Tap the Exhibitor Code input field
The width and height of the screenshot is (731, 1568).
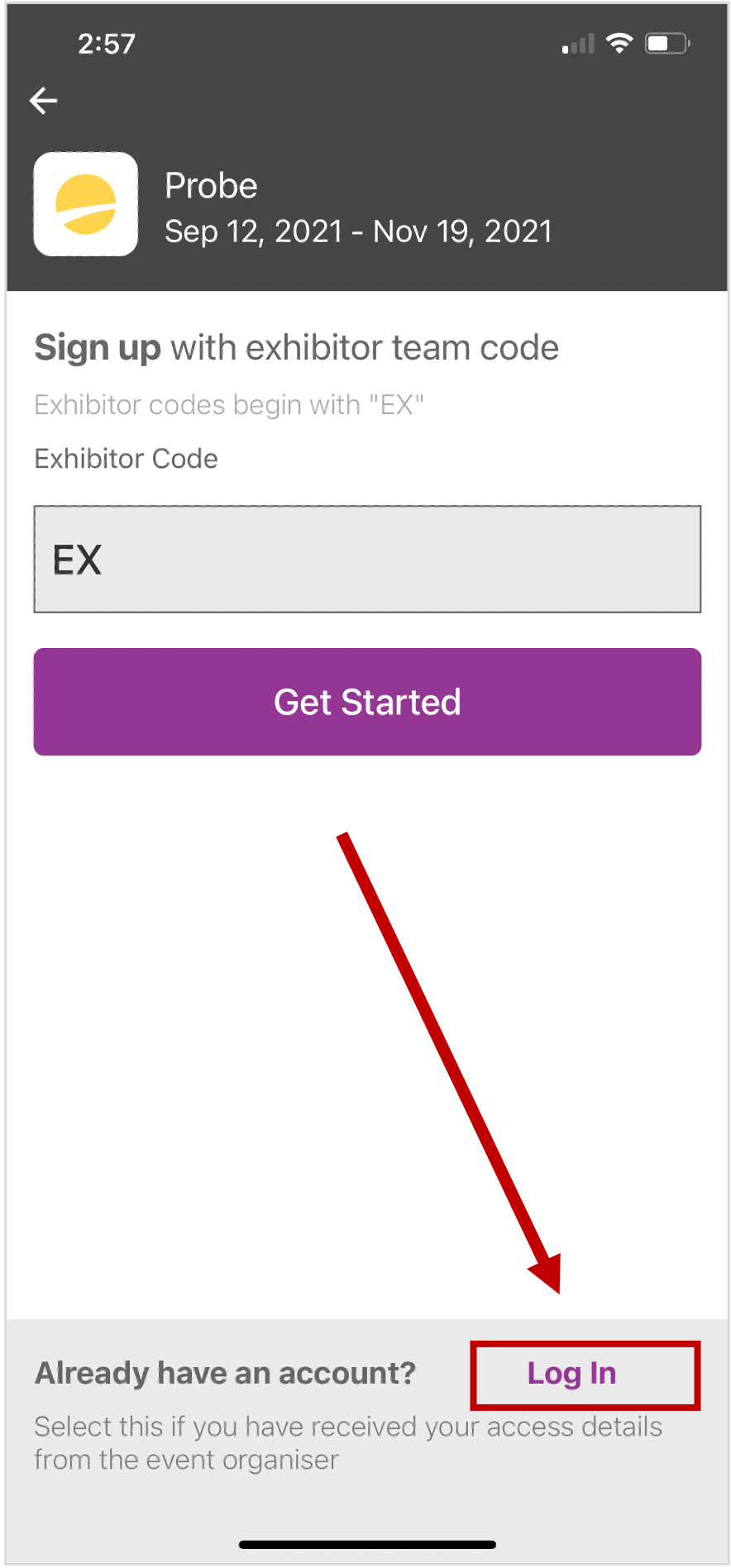366,559
